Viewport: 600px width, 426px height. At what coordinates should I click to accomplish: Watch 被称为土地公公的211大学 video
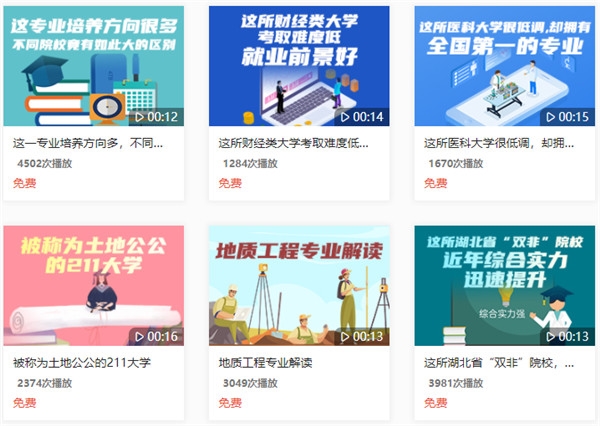[93, 286]
